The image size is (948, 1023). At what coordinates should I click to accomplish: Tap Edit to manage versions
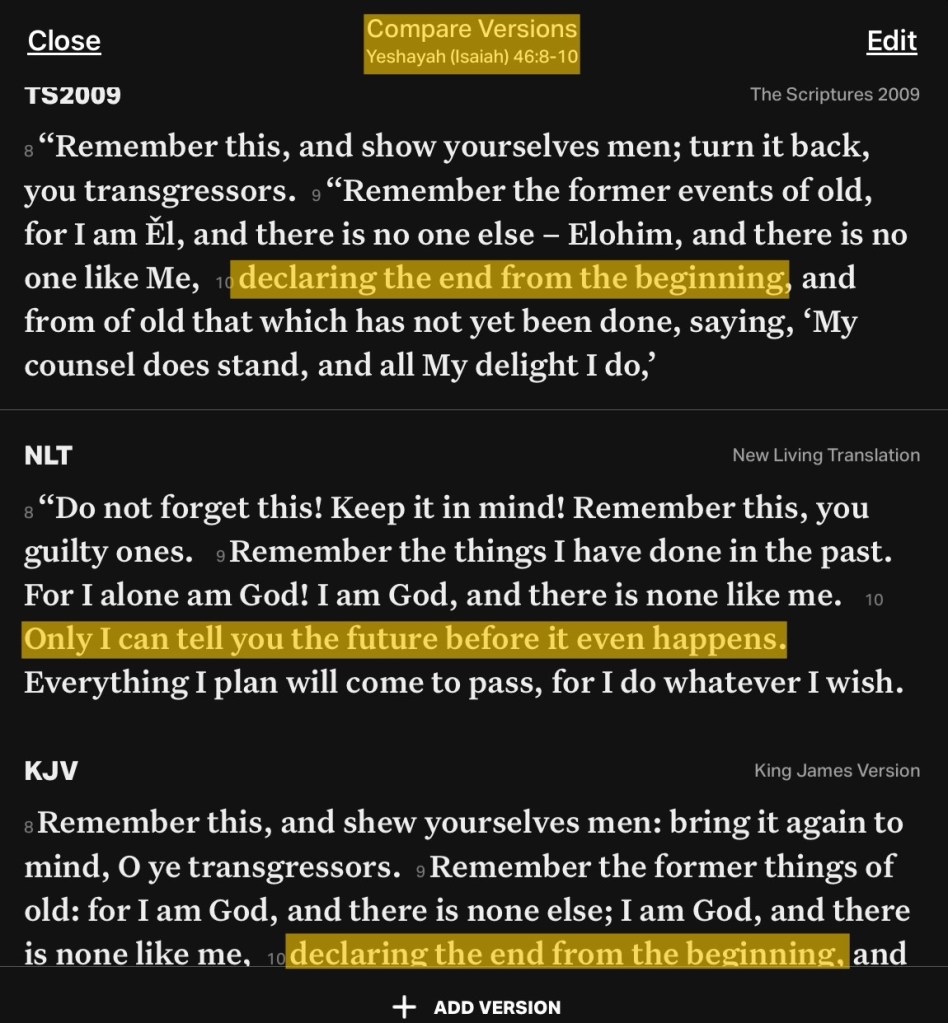pyautogui.click(x=891, y=41)
